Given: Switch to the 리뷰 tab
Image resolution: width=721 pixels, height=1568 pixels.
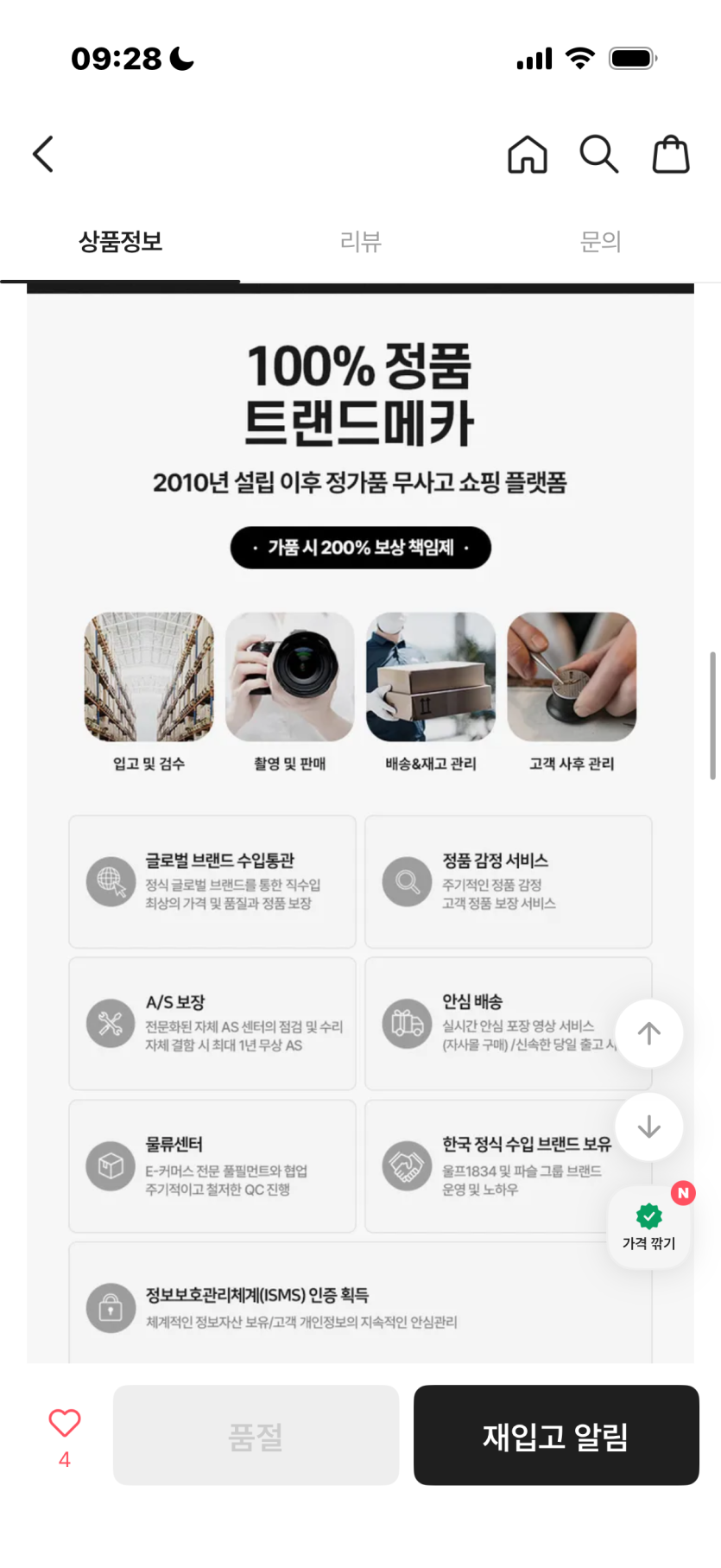Looking at the screenshot, I should (360, 242).
